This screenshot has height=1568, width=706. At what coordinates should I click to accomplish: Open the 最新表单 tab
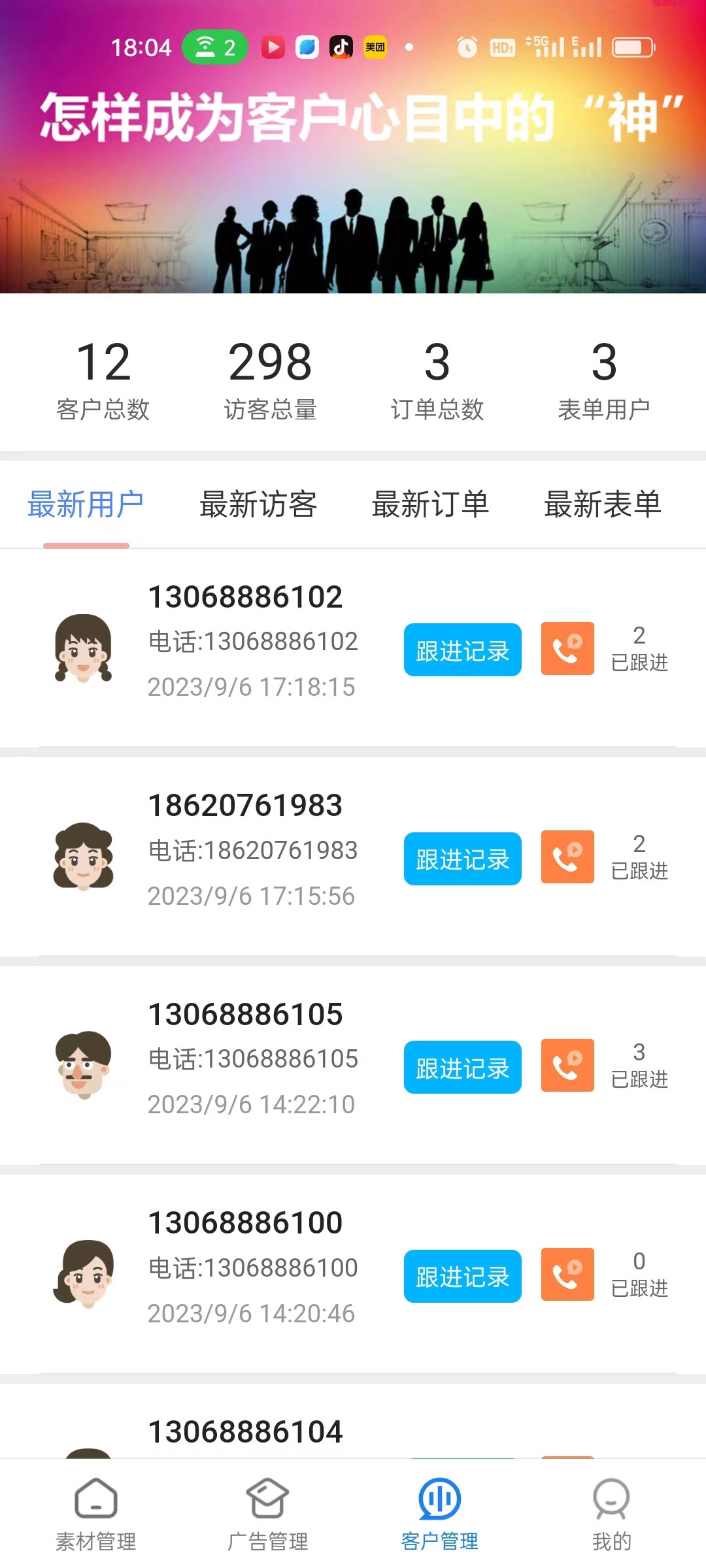[x=602, y=504]
